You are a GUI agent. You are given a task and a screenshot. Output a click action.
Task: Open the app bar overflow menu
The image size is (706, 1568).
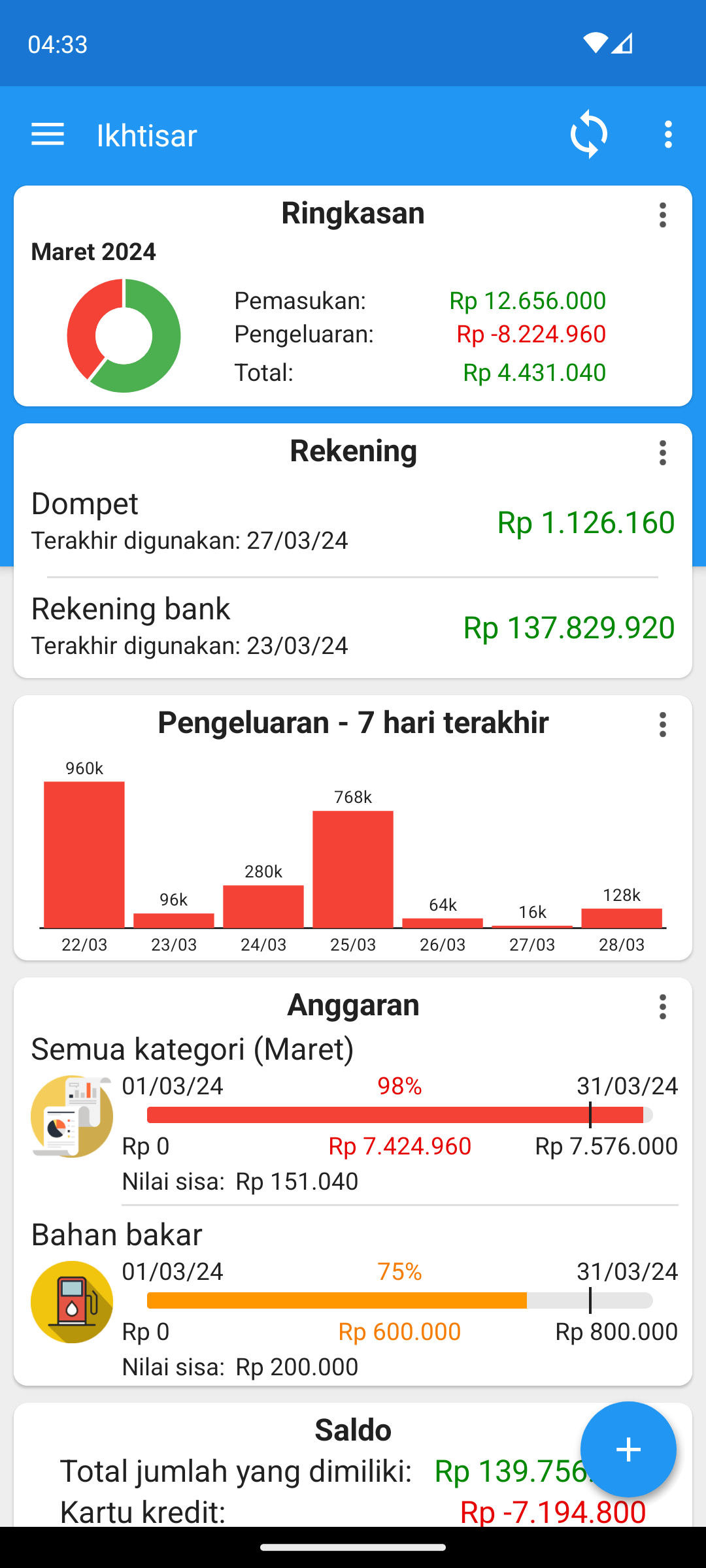pos(668,135)
